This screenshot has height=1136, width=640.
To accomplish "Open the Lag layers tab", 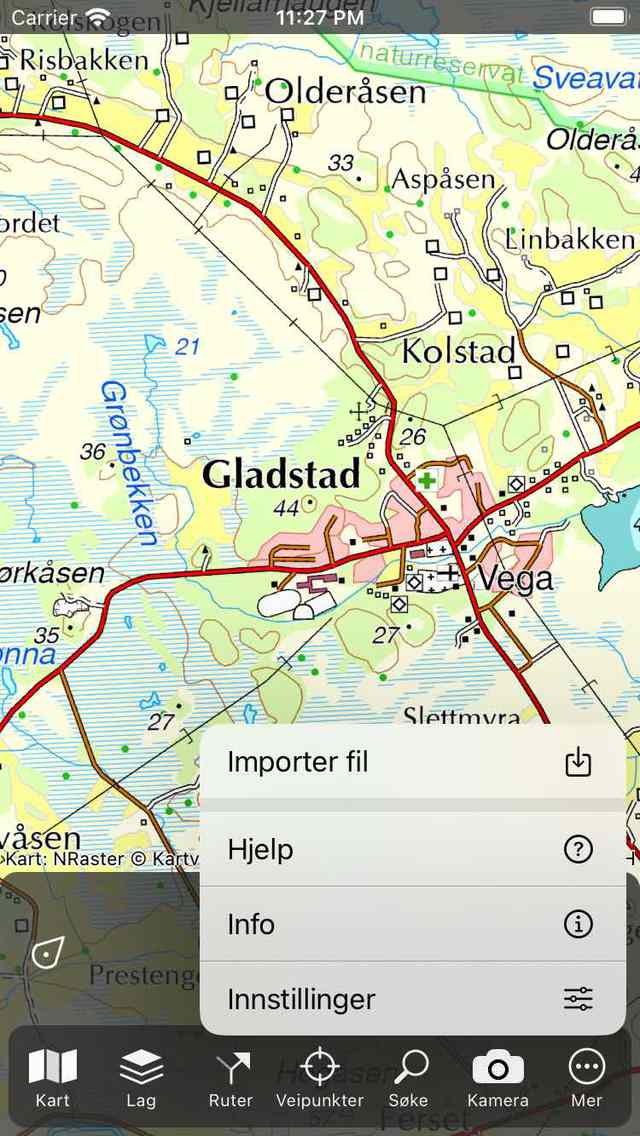I will [141, 1078].
